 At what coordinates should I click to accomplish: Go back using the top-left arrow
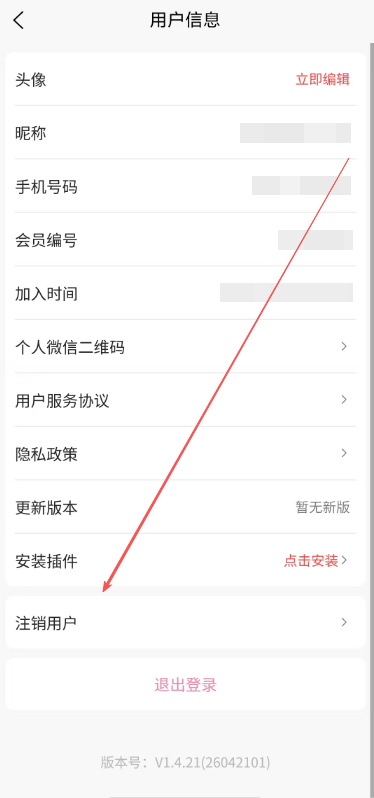pos(19,20)
